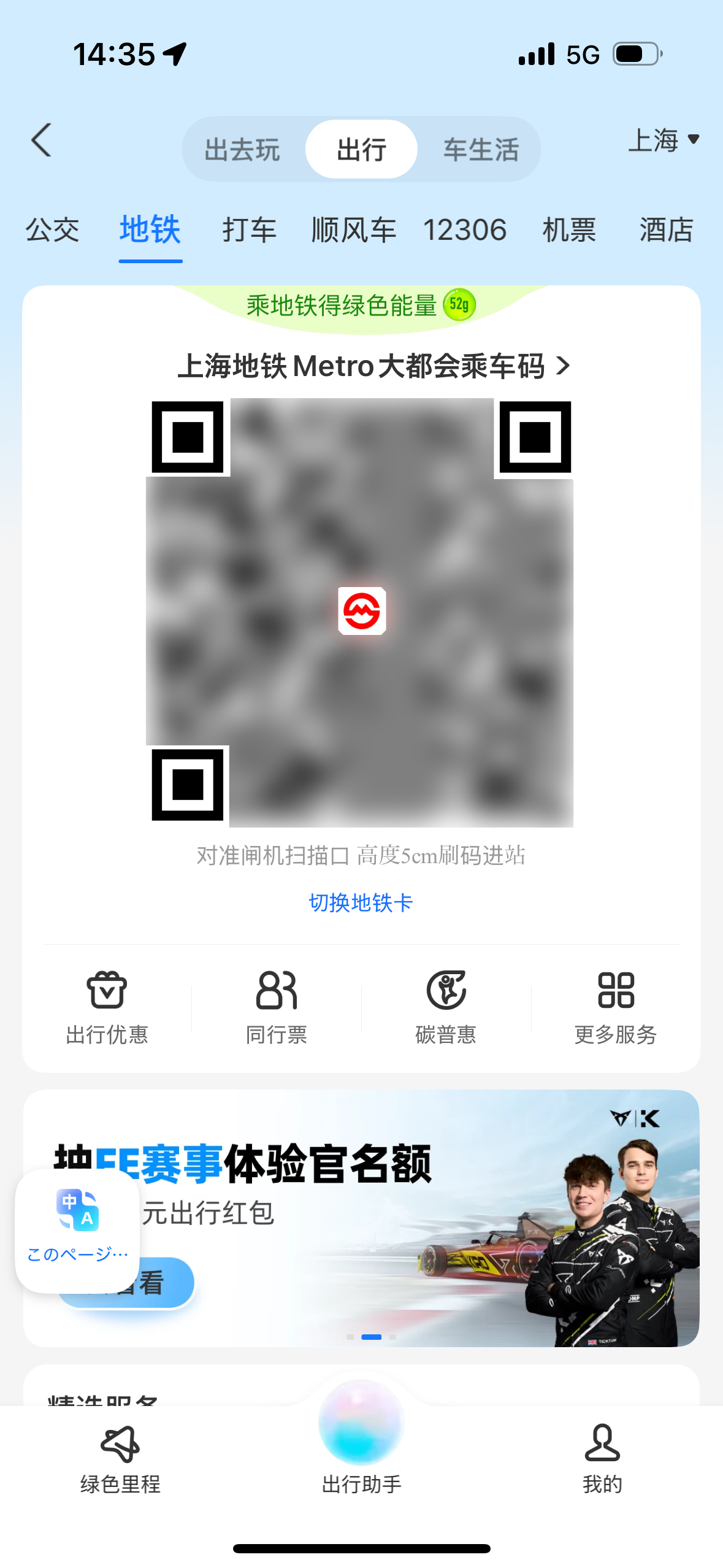Open the 上海 city dropdown
The width and height of the screenshot is (723, 1568).
click(664, 140)
